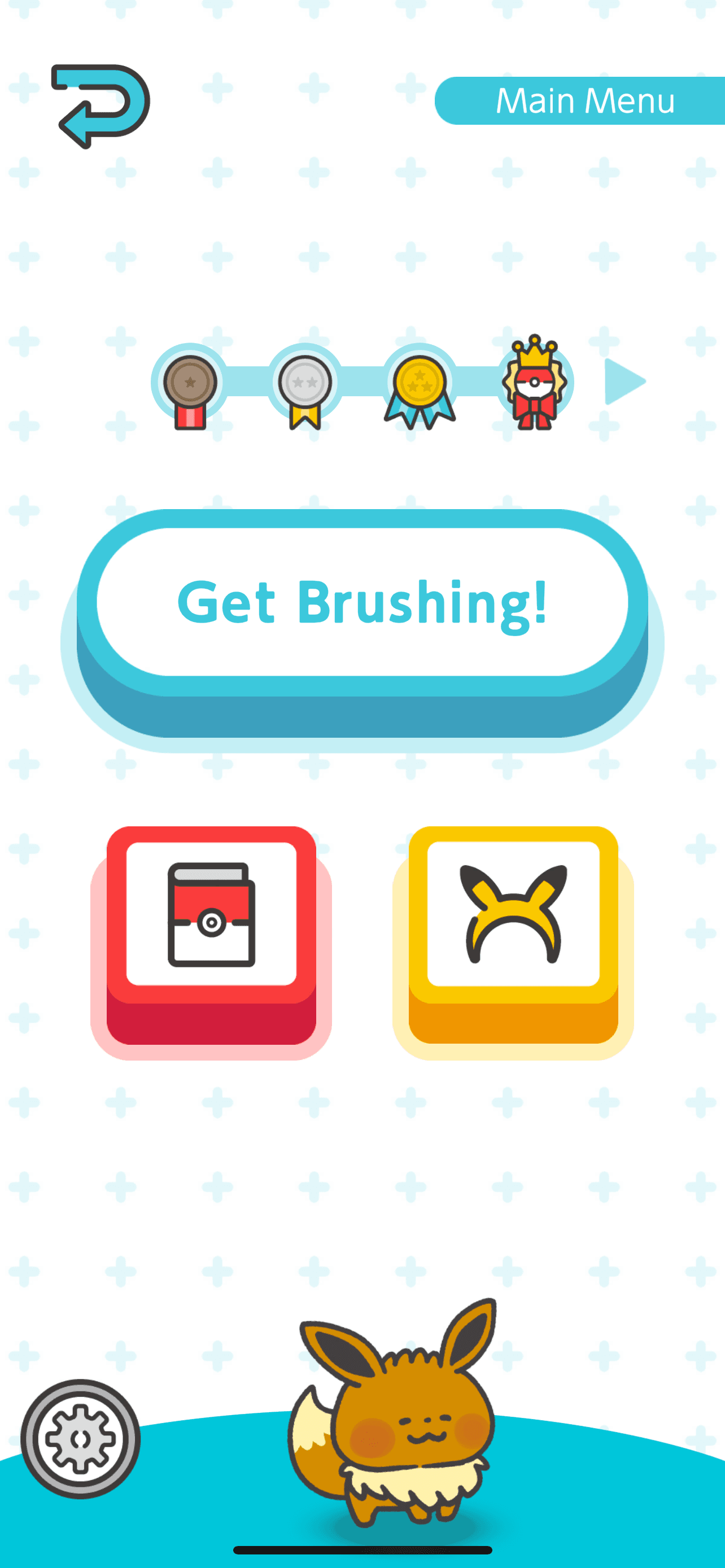
Task: Select the gold medal award
Action: (x=420, y=388)
